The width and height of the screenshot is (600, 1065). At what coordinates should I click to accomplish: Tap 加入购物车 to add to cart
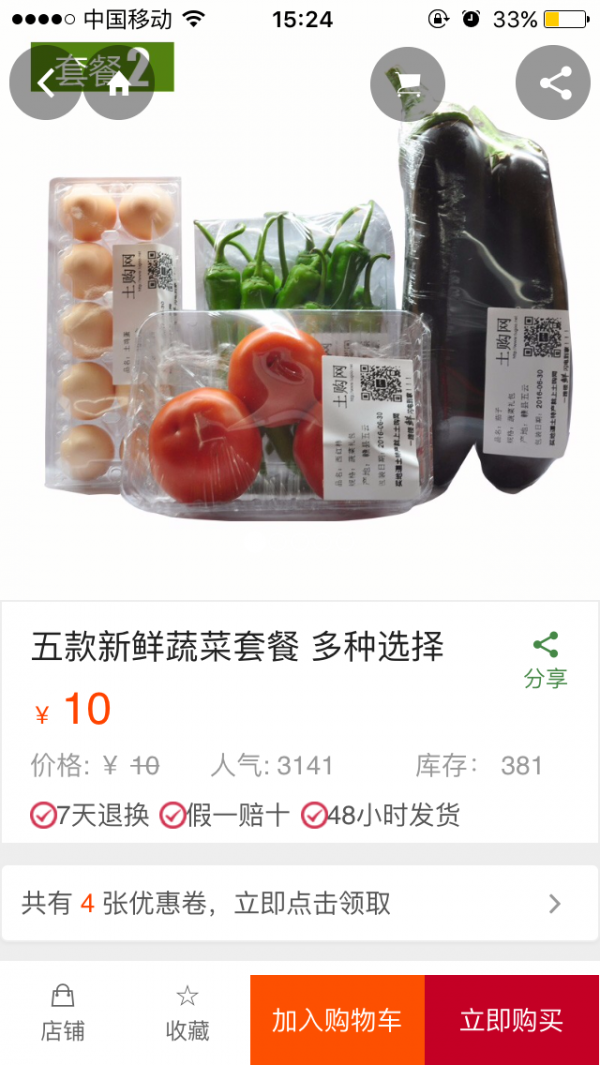pos(337,1020)
